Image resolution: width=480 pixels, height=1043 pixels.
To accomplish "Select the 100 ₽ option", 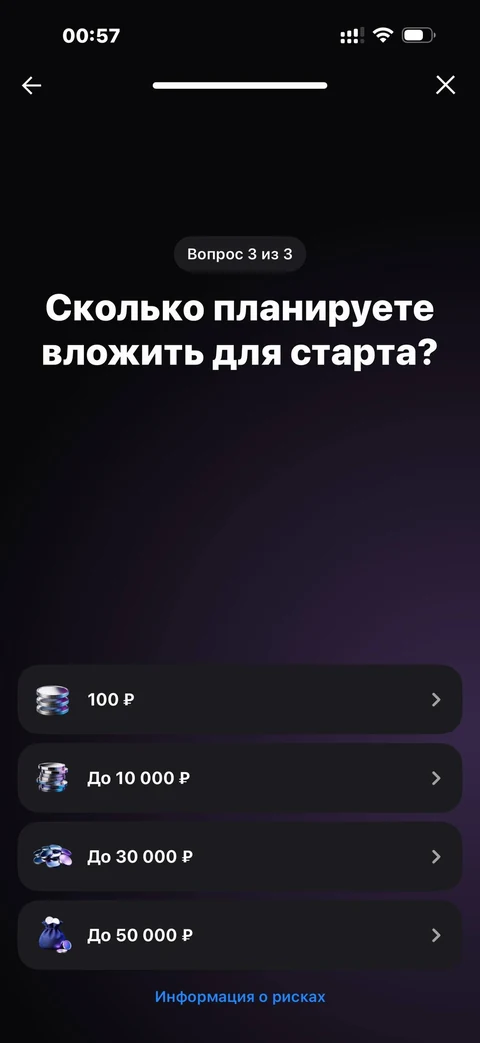I will point(239,699).
